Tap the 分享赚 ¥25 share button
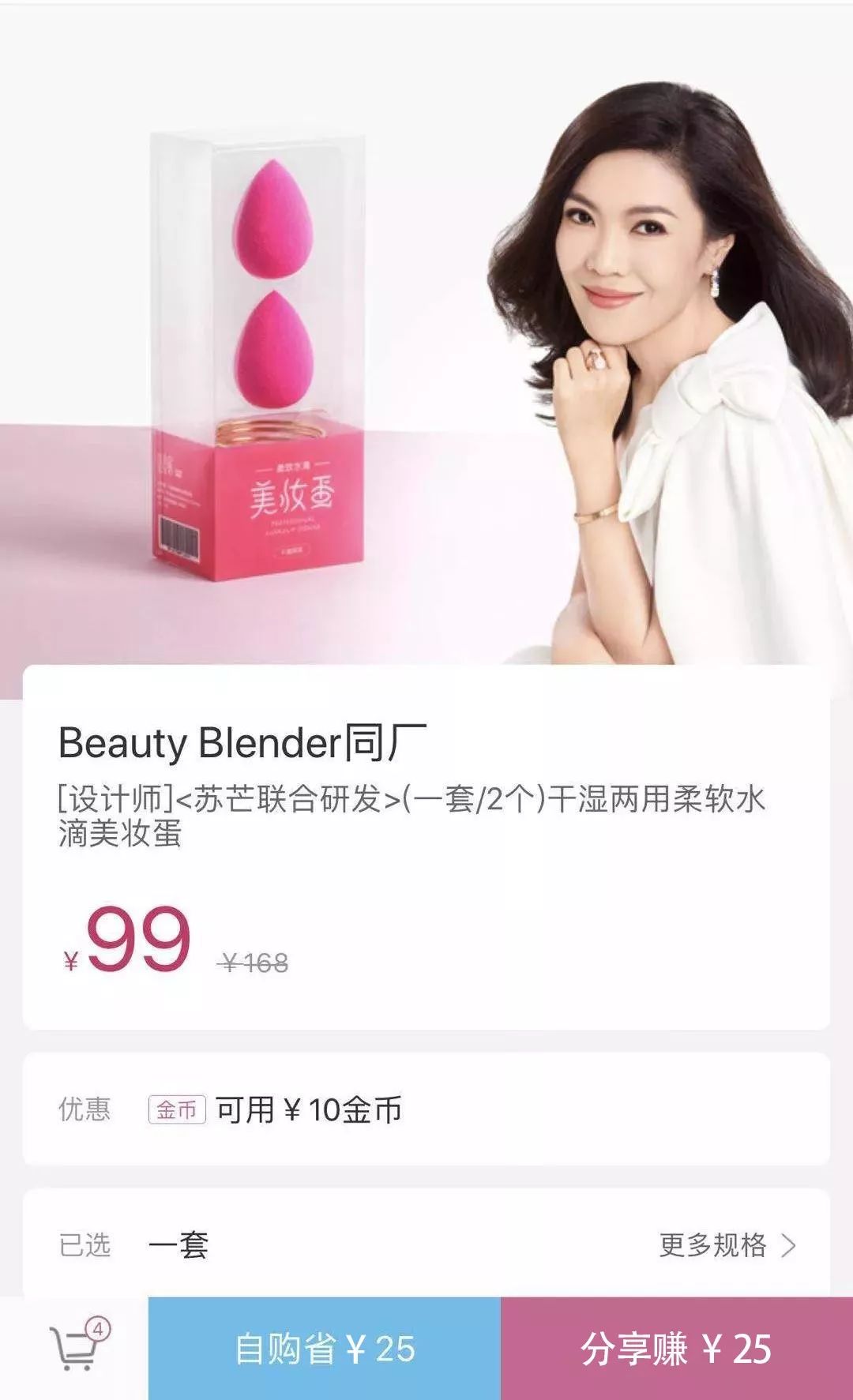 tap(676, 1349)
